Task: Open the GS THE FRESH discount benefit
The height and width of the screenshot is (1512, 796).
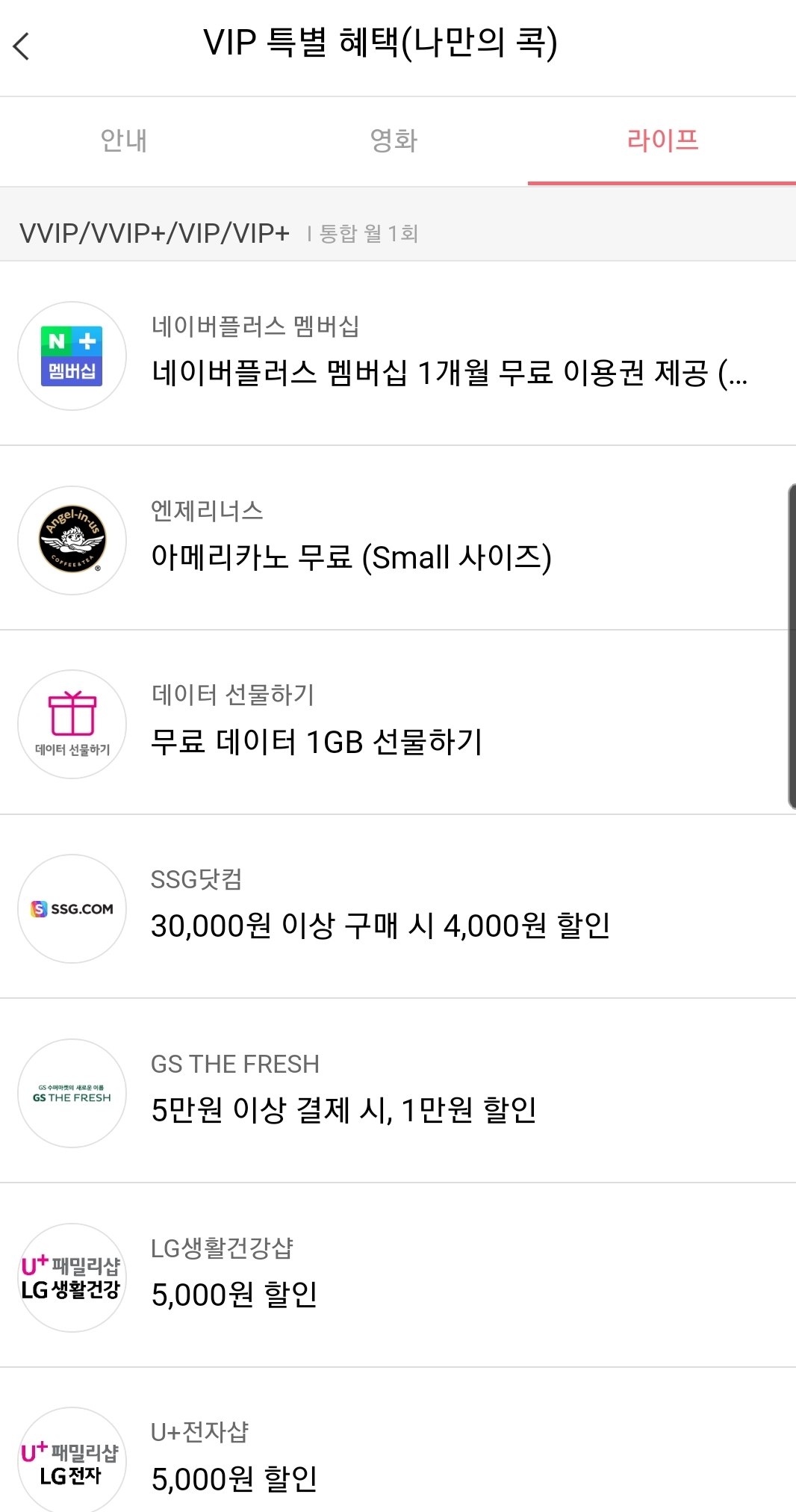Action: click(x=398, y=1091)
